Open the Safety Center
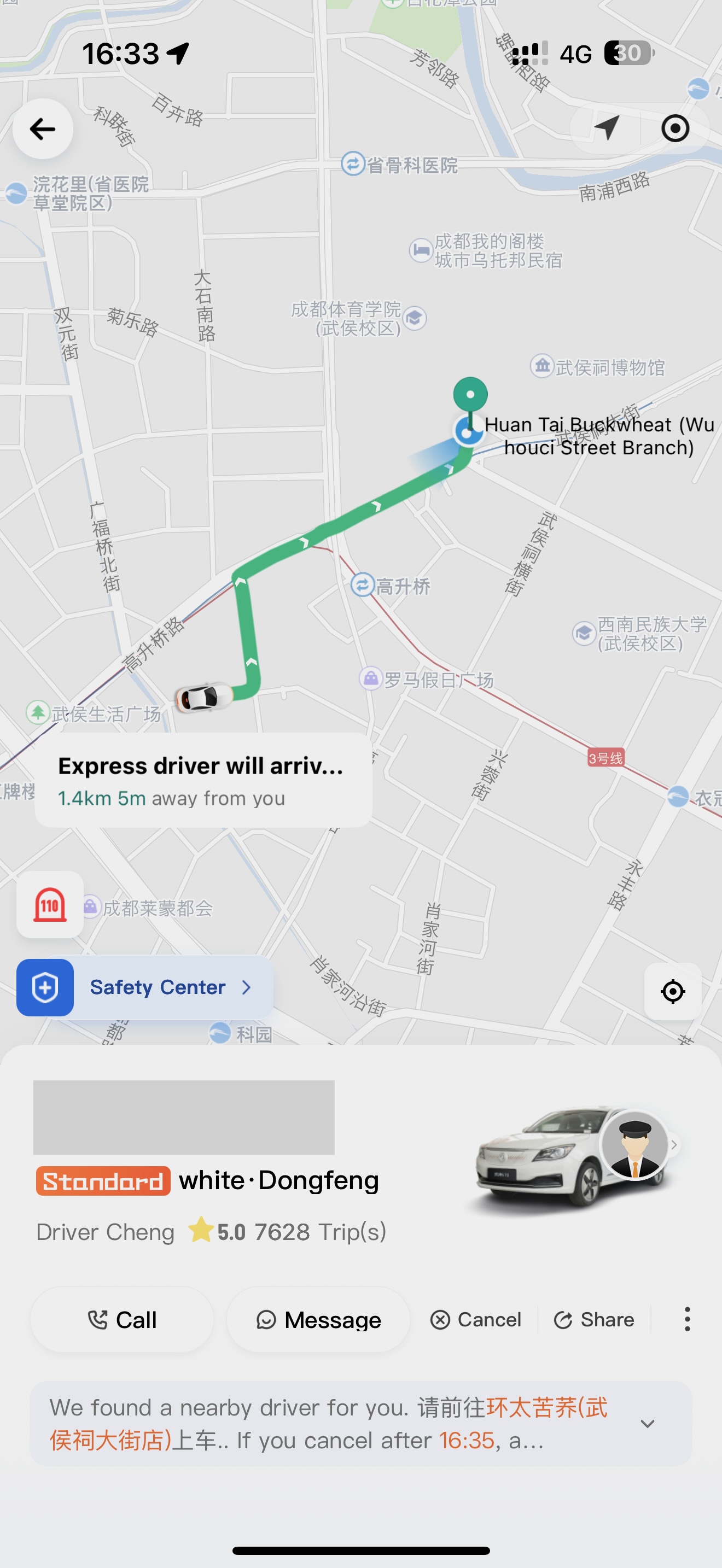722x1568 pixels. tap(145, 987)
